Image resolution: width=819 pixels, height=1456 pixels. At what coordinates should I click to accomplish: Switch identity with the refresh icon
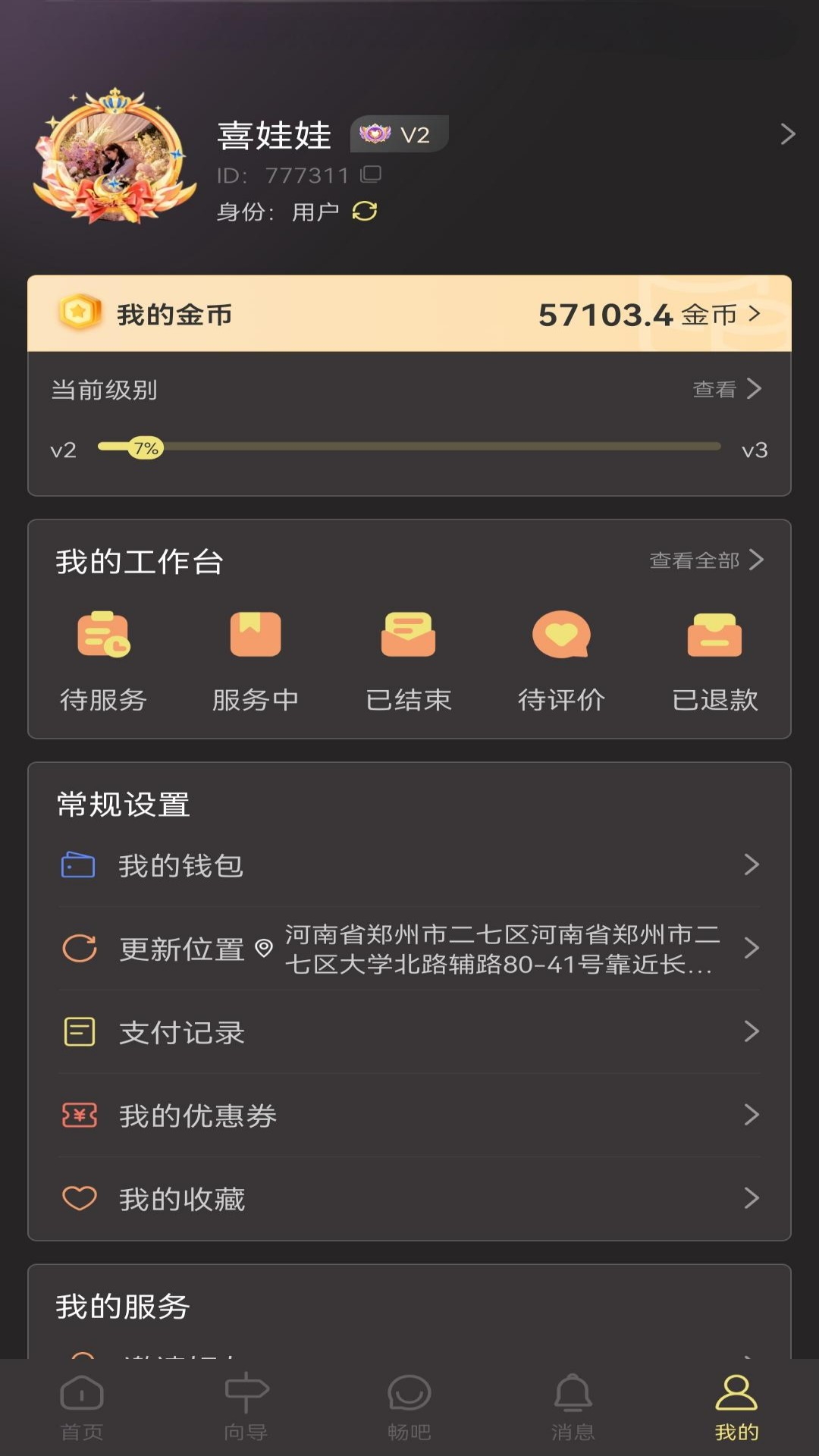(365, 212)
